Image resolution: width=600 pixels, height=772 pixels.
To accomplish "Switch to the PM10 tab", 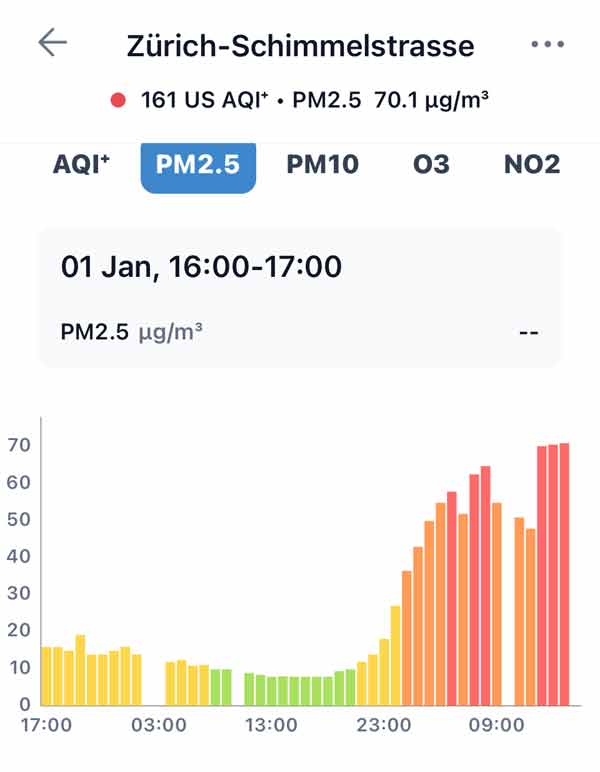I will pyautogui.click(x=322, y=165).
